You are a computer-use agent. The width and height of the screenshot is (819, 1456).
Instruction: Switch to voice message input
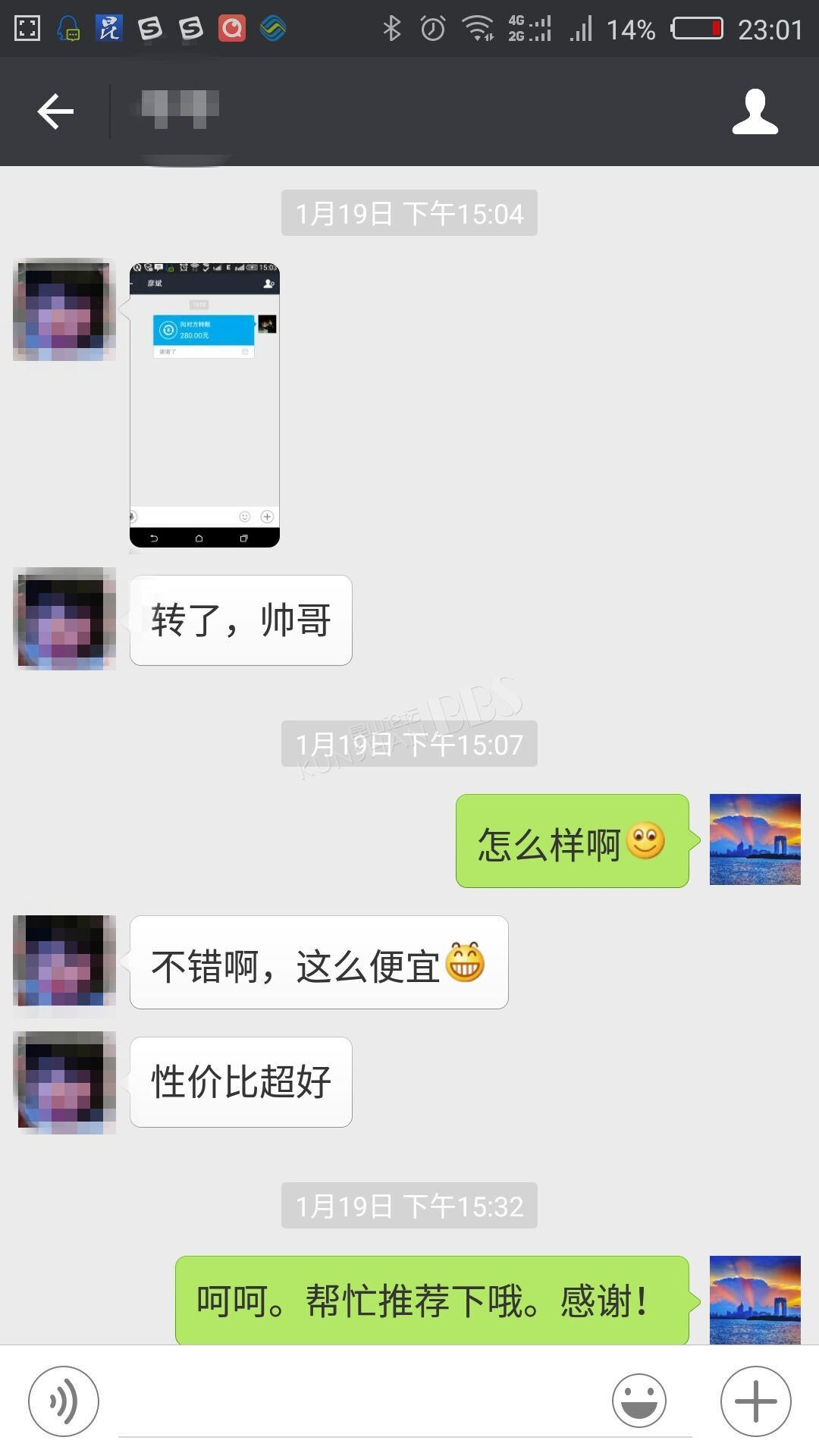[x=64, y=1401]
